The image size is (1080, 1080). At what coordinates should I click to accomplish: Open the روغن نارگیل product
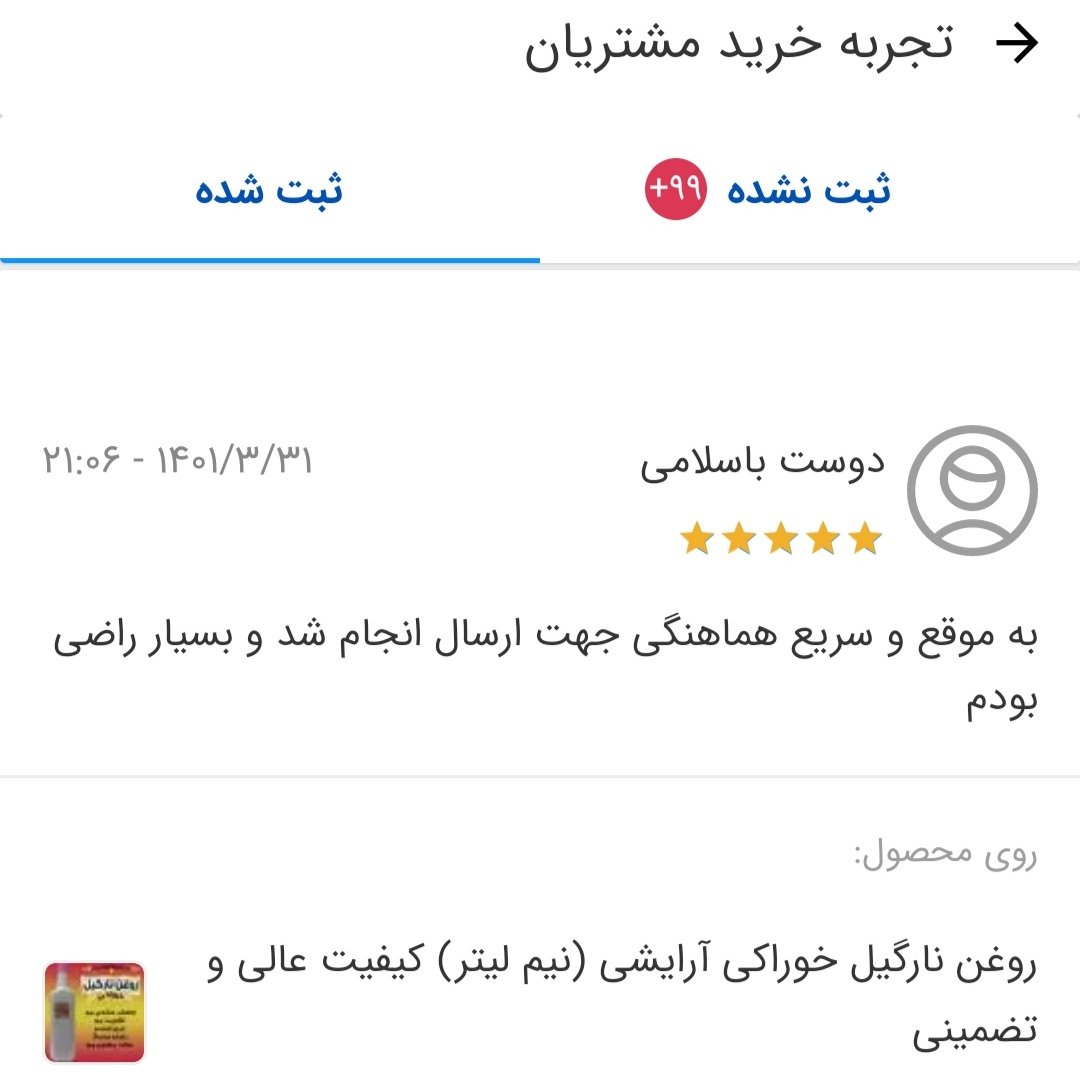point(620,998)
